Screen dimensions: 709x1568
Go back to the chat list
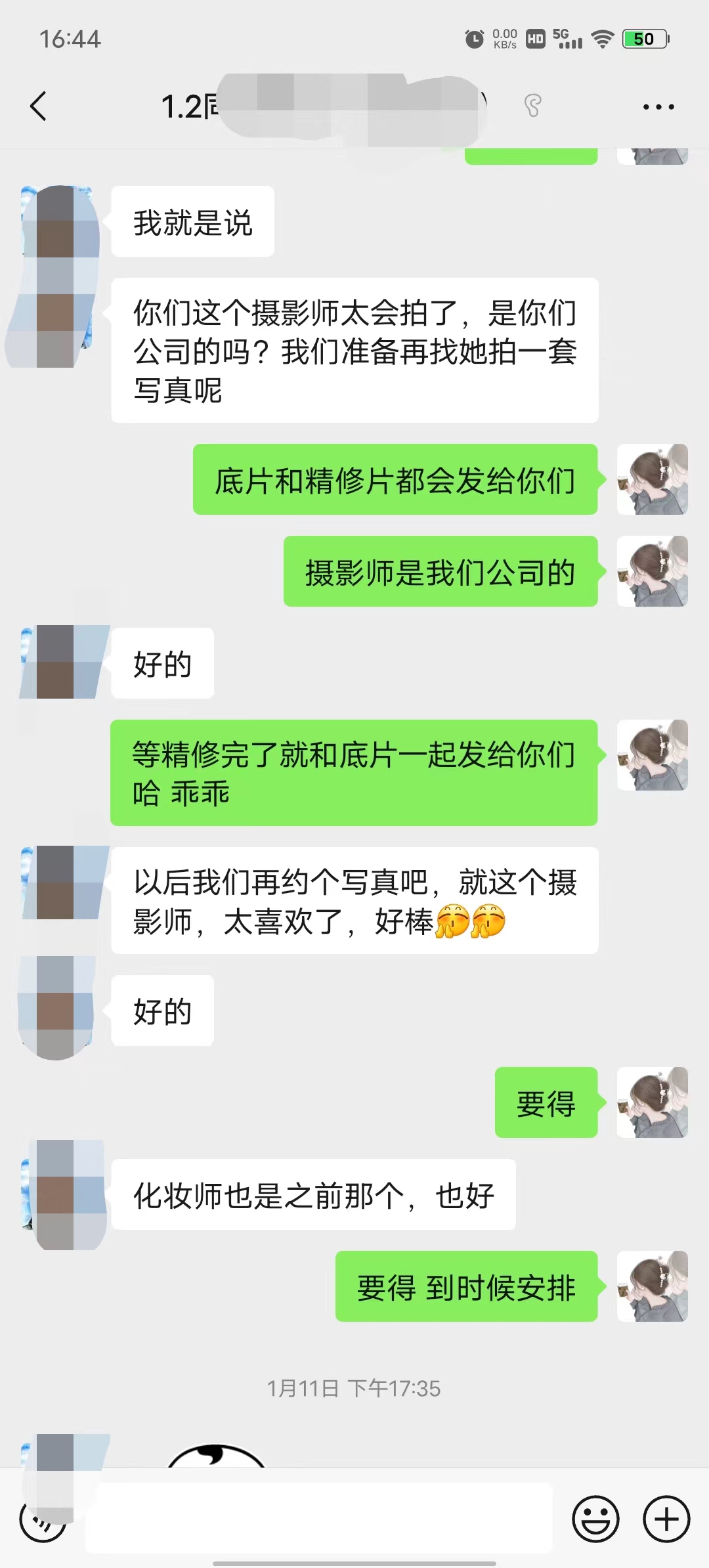[x=39, y=106]
